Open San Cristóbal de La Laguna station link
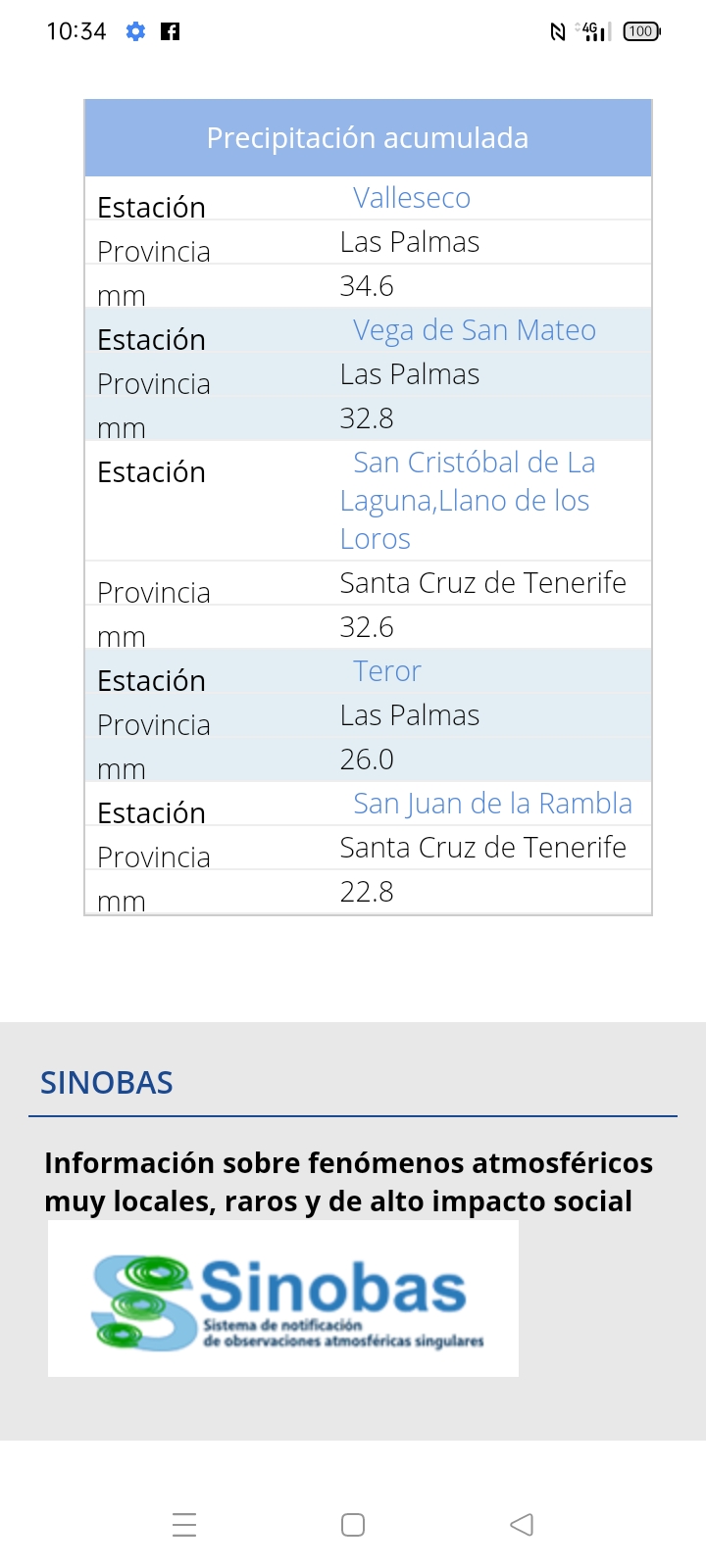This screenshot has width=706, height=1568. 468,501
